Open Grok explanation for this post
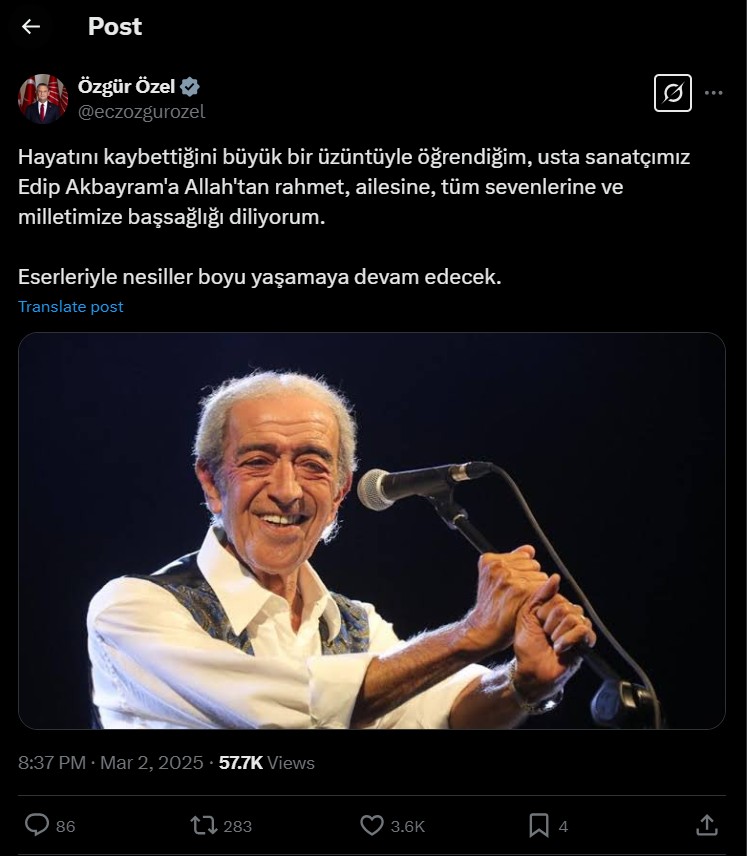This screenshot has height=856, width=747. coord(673,92)
